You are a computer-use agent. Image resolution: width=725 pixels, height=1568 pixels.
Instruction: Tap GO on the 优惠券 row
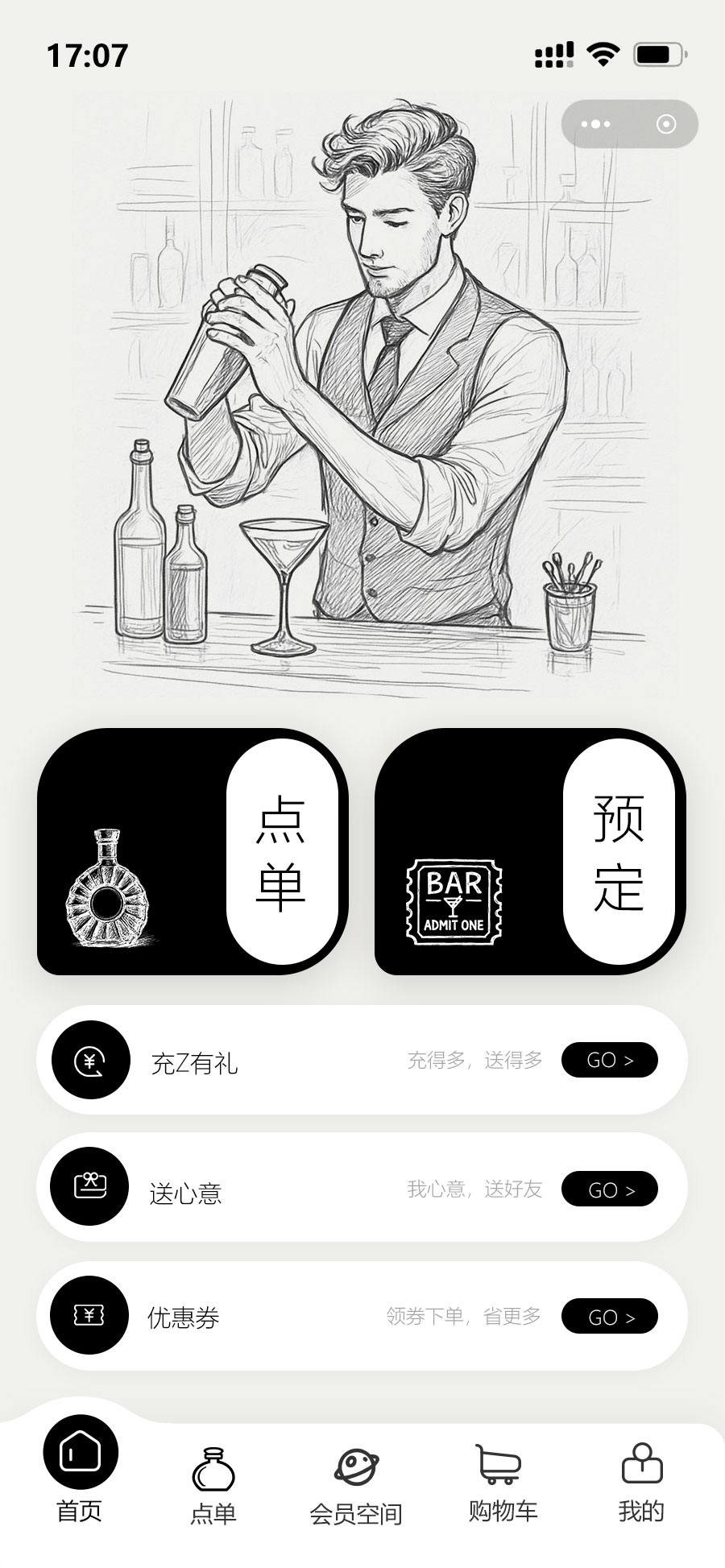point(610,1317)
